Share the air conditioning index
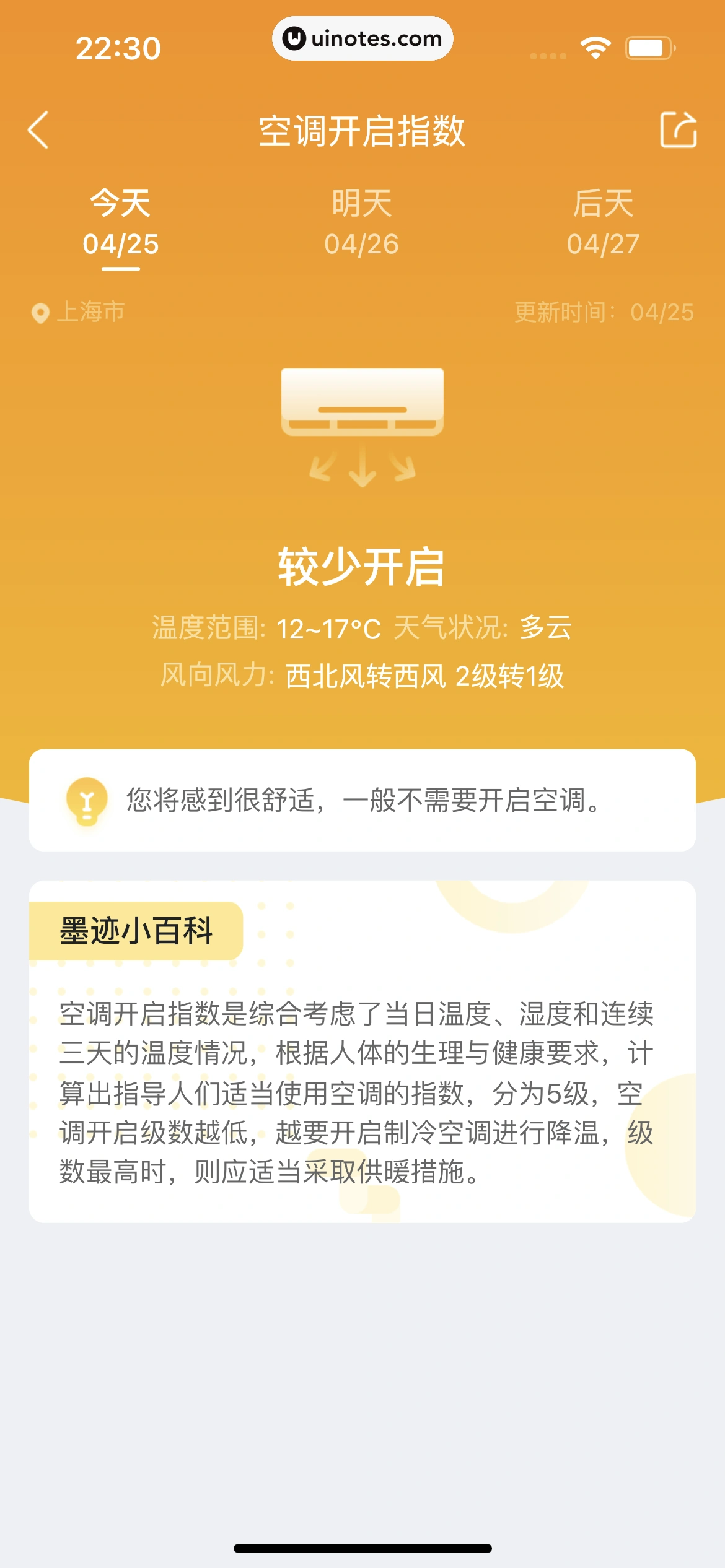The image size is (725, 1568). tap(678, 130)
